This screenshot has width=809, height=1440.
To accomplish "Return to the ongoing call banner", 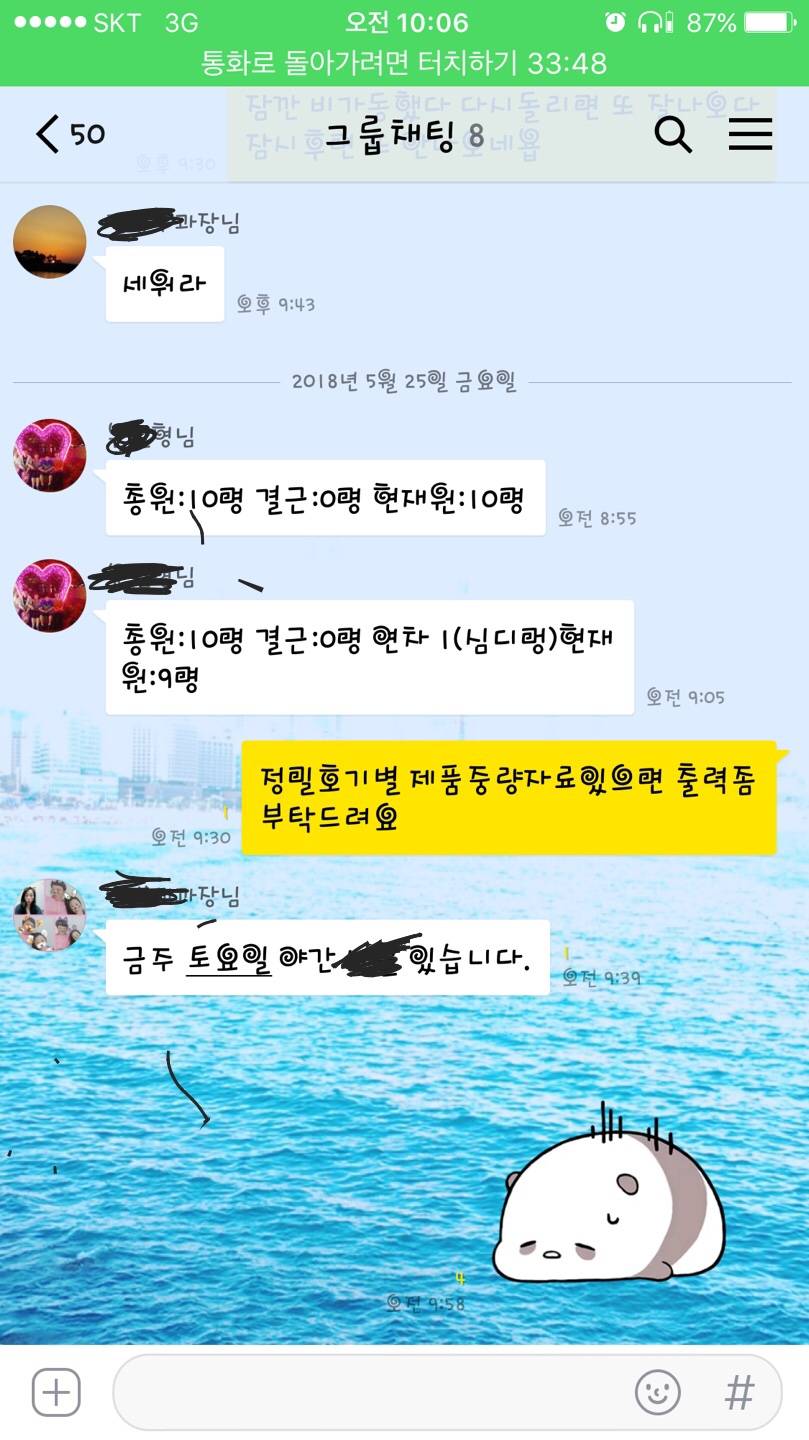I will pyautogui.click(x=404, y=63).
